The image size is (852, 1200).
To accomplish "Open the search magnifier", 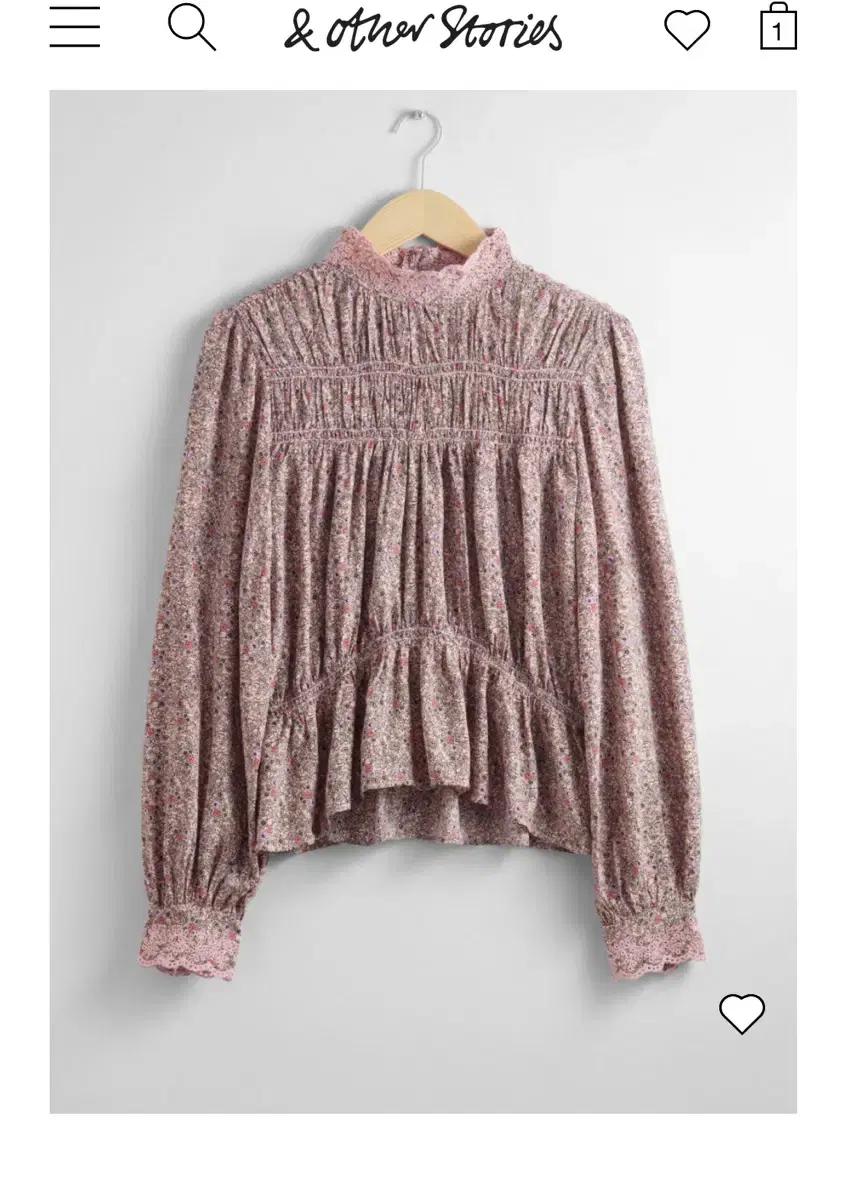I will 191,27.
